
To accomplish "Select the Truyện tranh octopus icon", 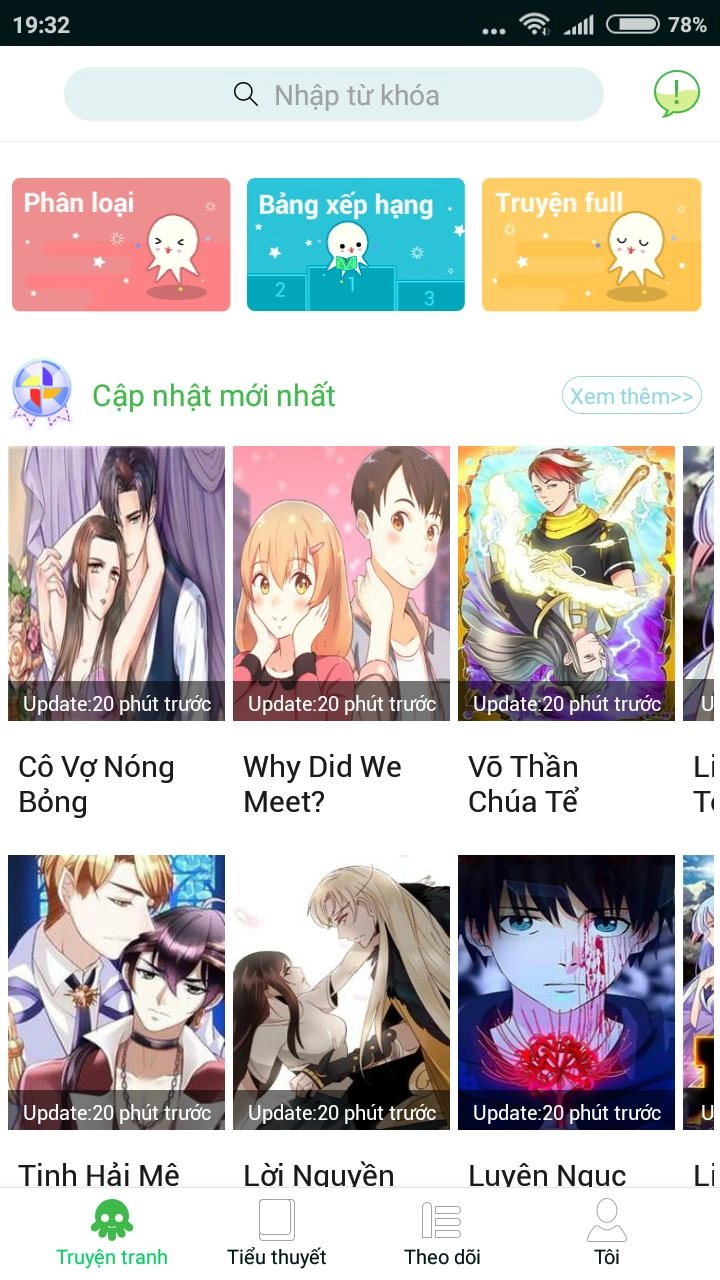I will (111, 1218).
